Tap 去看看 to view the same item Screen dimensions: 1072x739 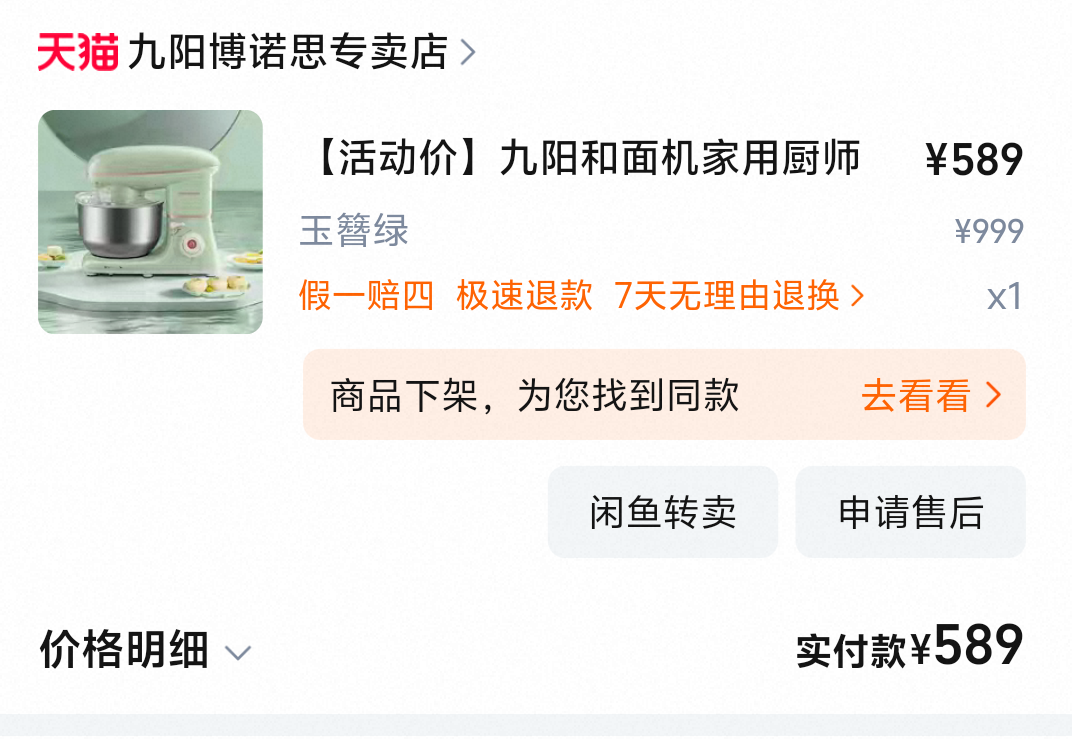click(930, 396)
